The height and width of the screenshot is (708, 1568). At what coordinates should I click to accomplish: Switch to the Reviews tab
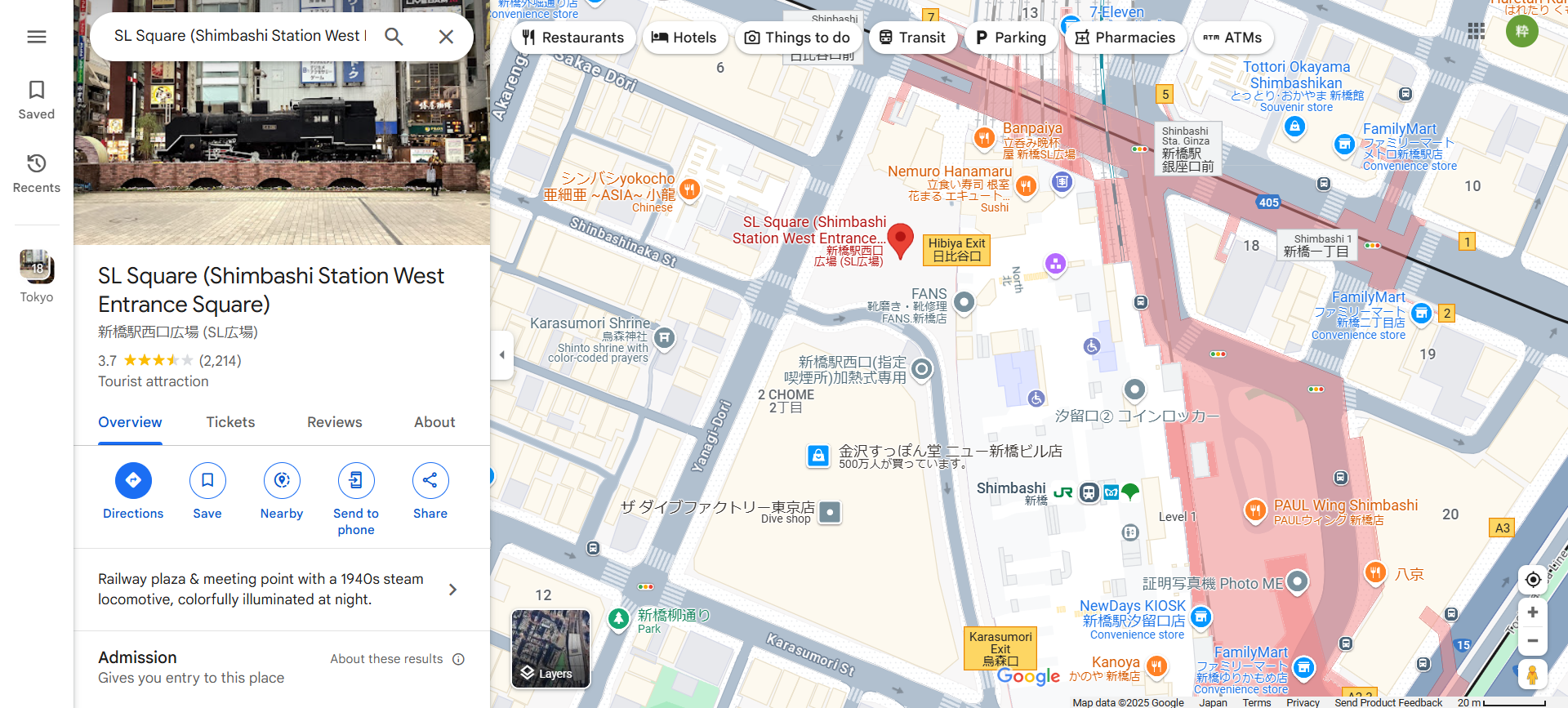[335, 422]
